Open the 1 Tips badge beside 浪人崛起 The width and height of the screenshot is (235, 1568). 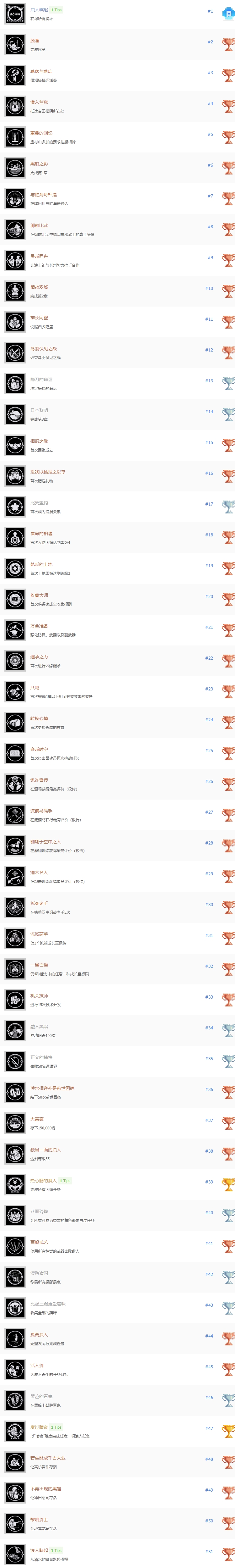(56, 10)
